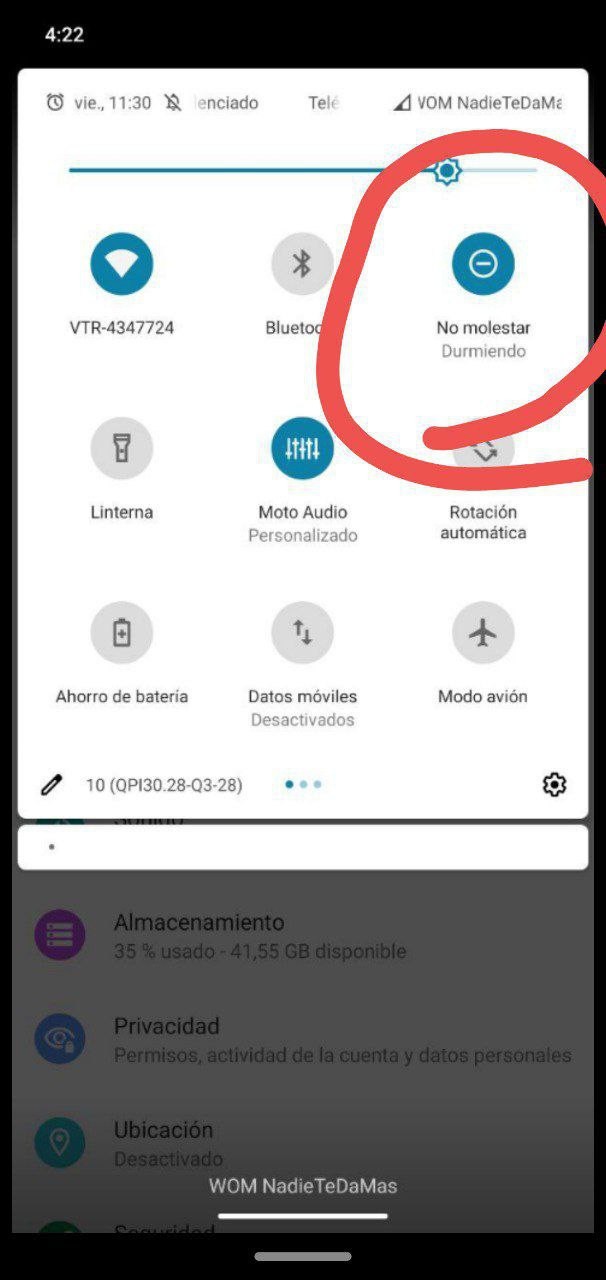Toggle the VTR-4347724 Wi-Fi tile
This screenshot has height=1280, width=606.
(121, 264)
